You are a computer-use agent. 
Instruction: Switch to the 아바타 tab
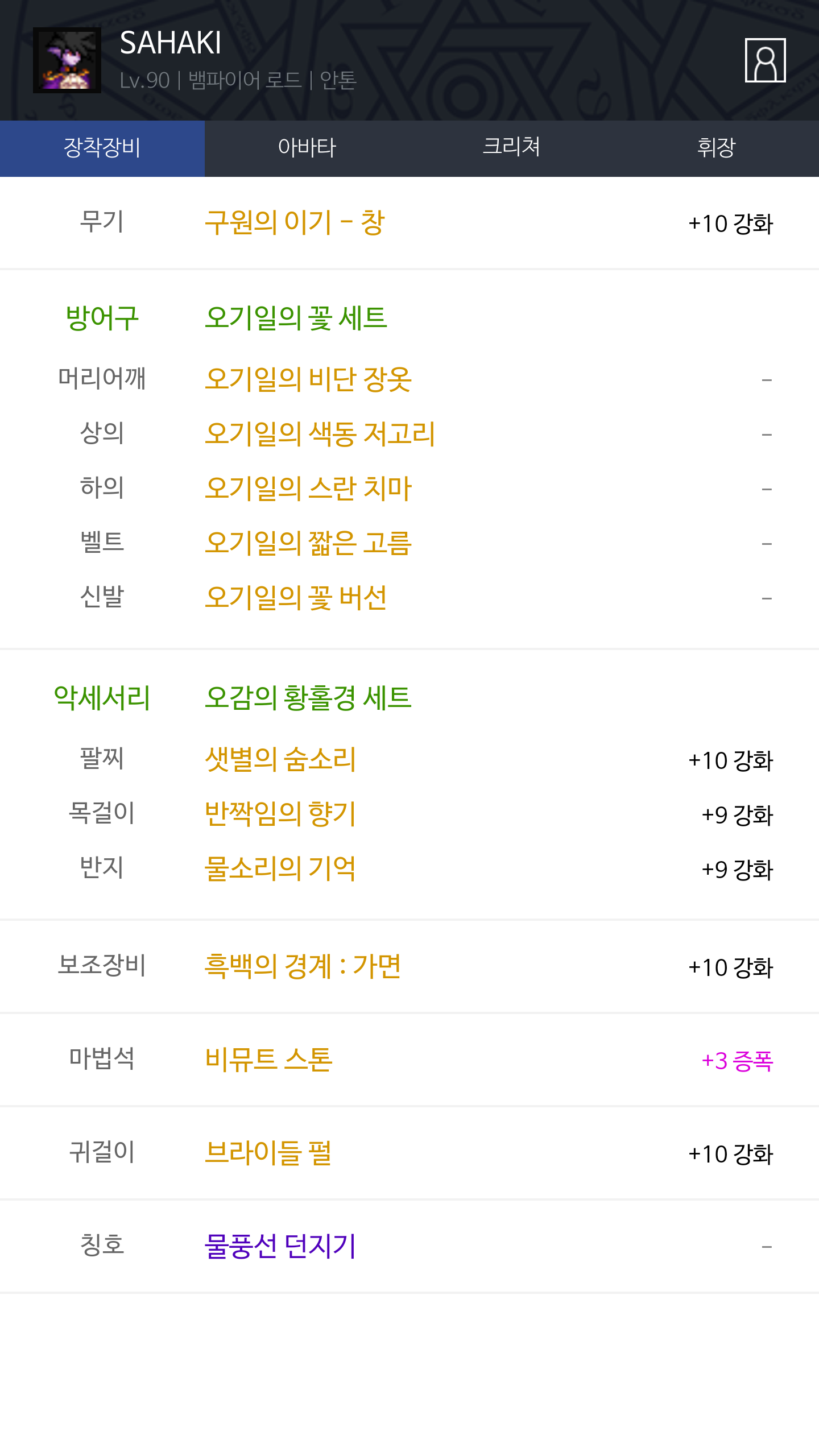click(x=307, y=148)
